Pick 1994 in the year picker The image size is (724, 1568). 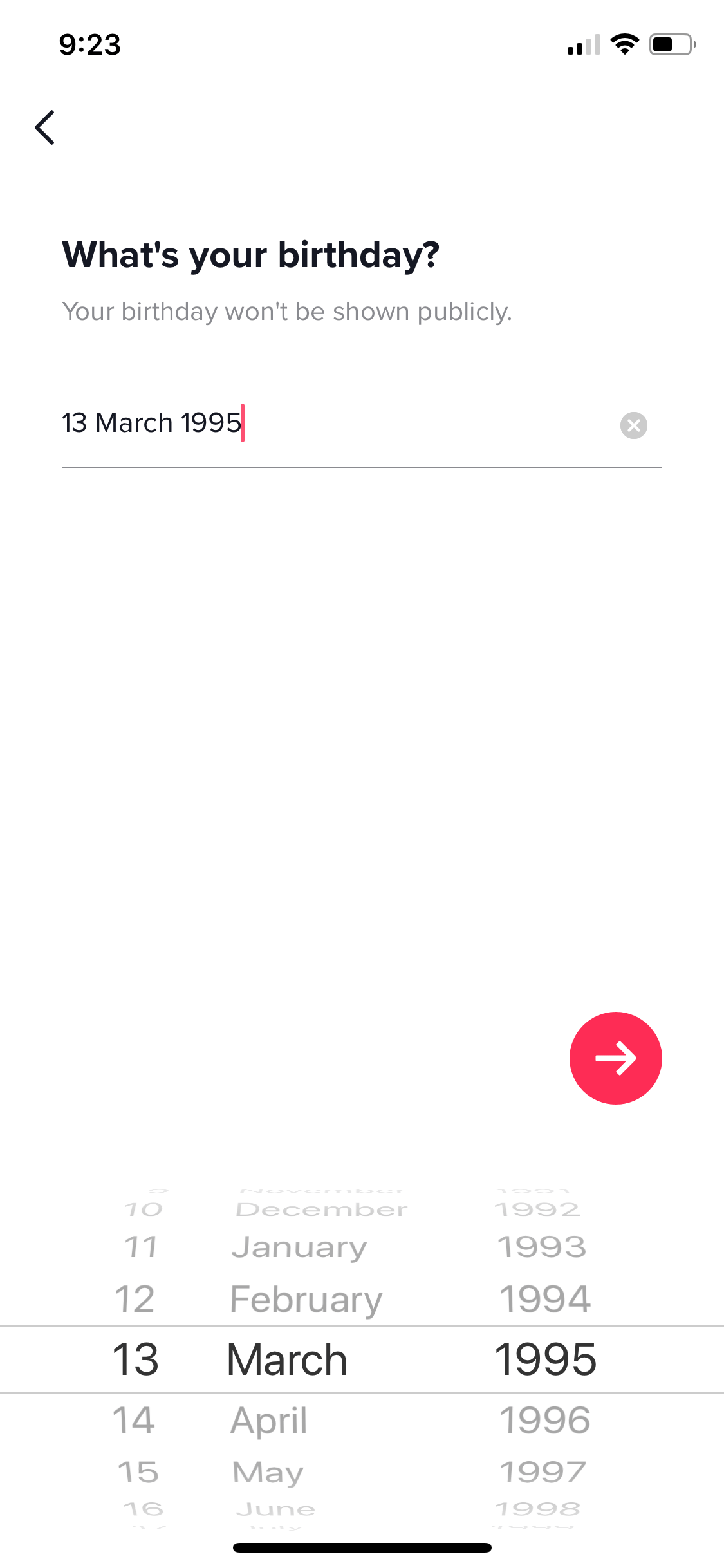point(545,1299)
